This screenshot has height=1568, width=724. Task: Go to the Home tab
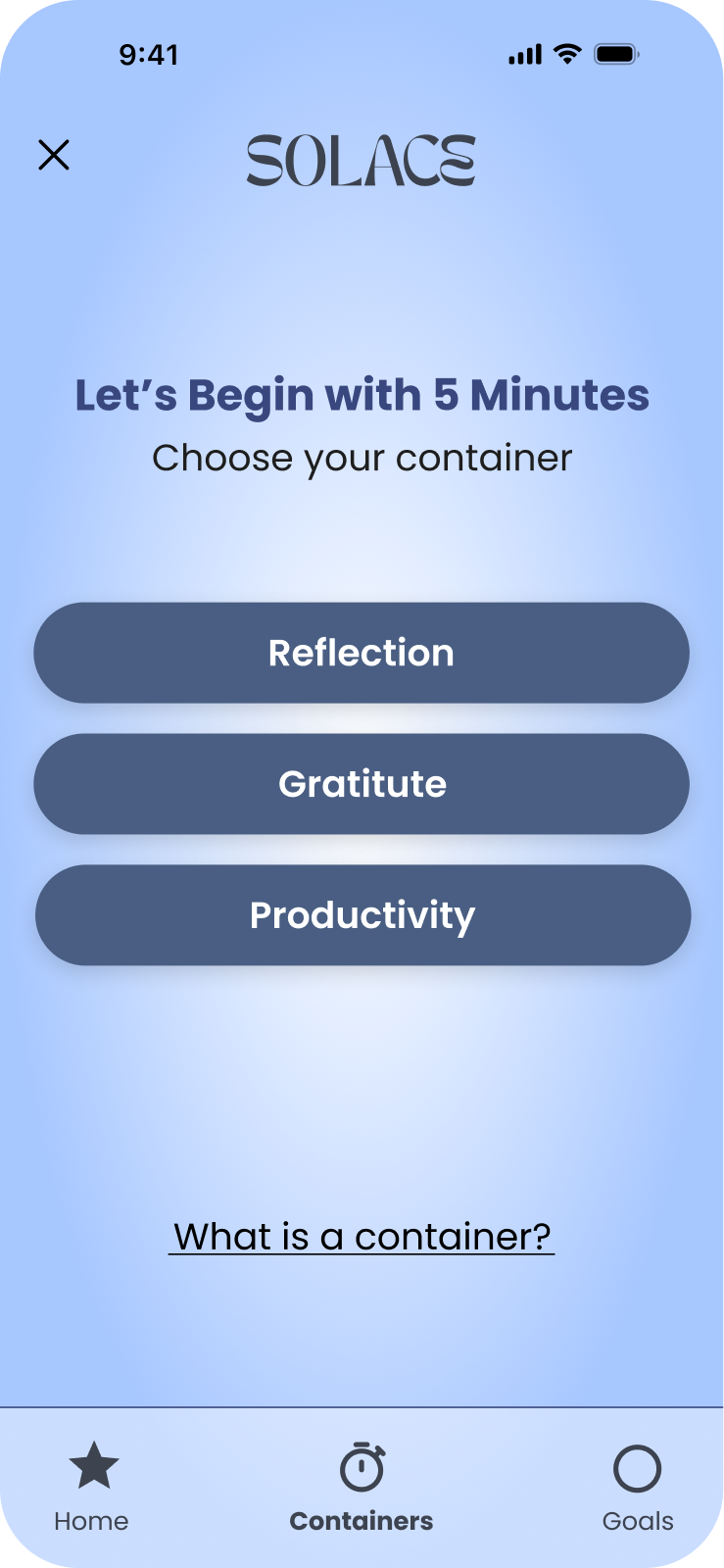click(92, 1486)
